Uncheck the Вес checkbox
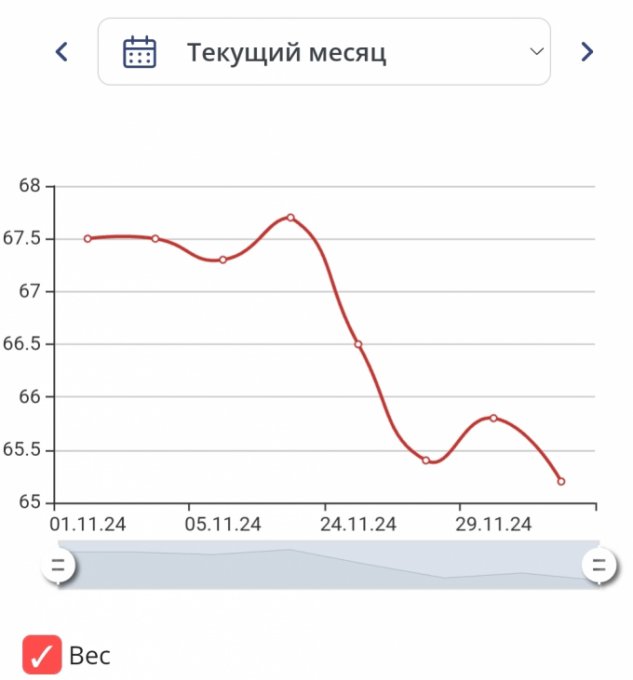 (x=42, y=655)
